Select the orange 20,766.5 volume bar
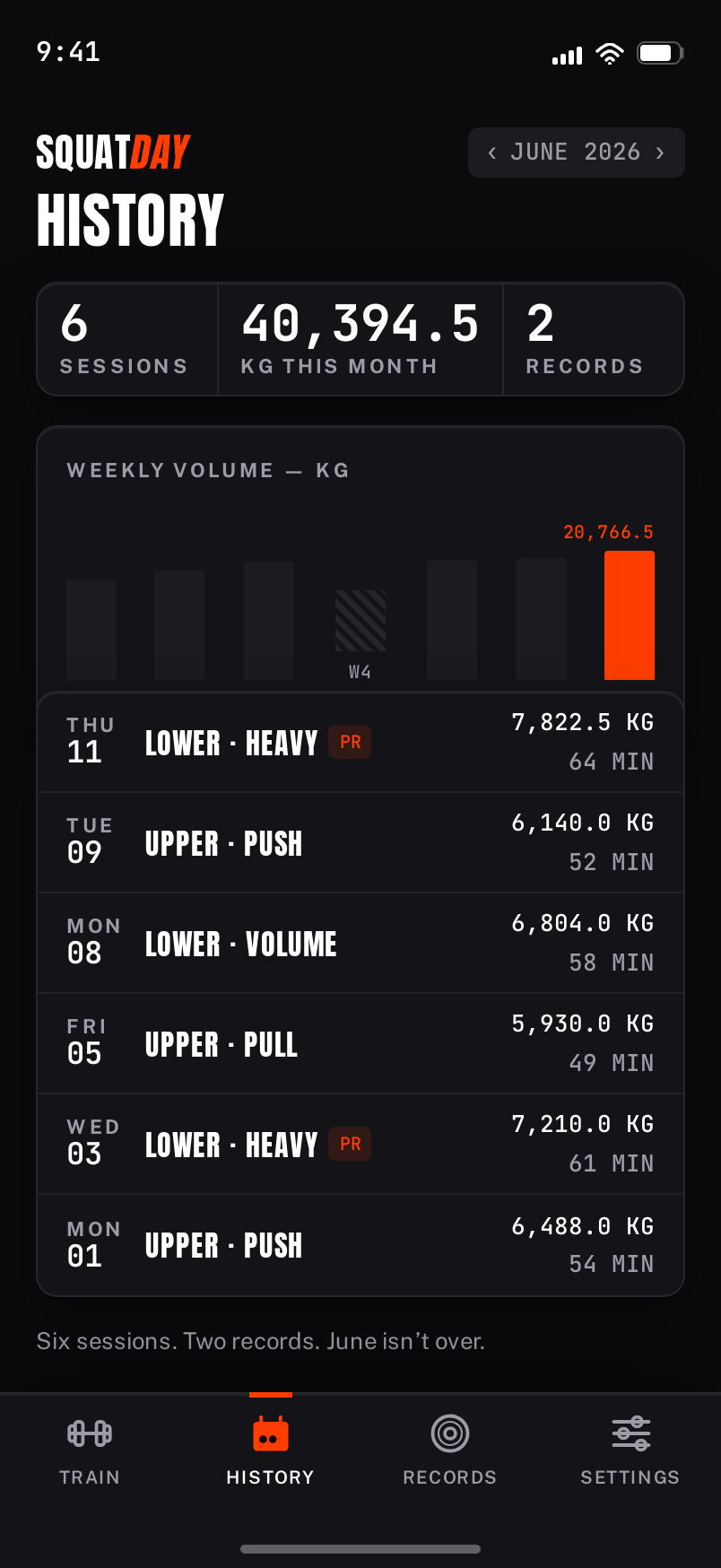The image size is (721, 1568). (x=630, y=615)
